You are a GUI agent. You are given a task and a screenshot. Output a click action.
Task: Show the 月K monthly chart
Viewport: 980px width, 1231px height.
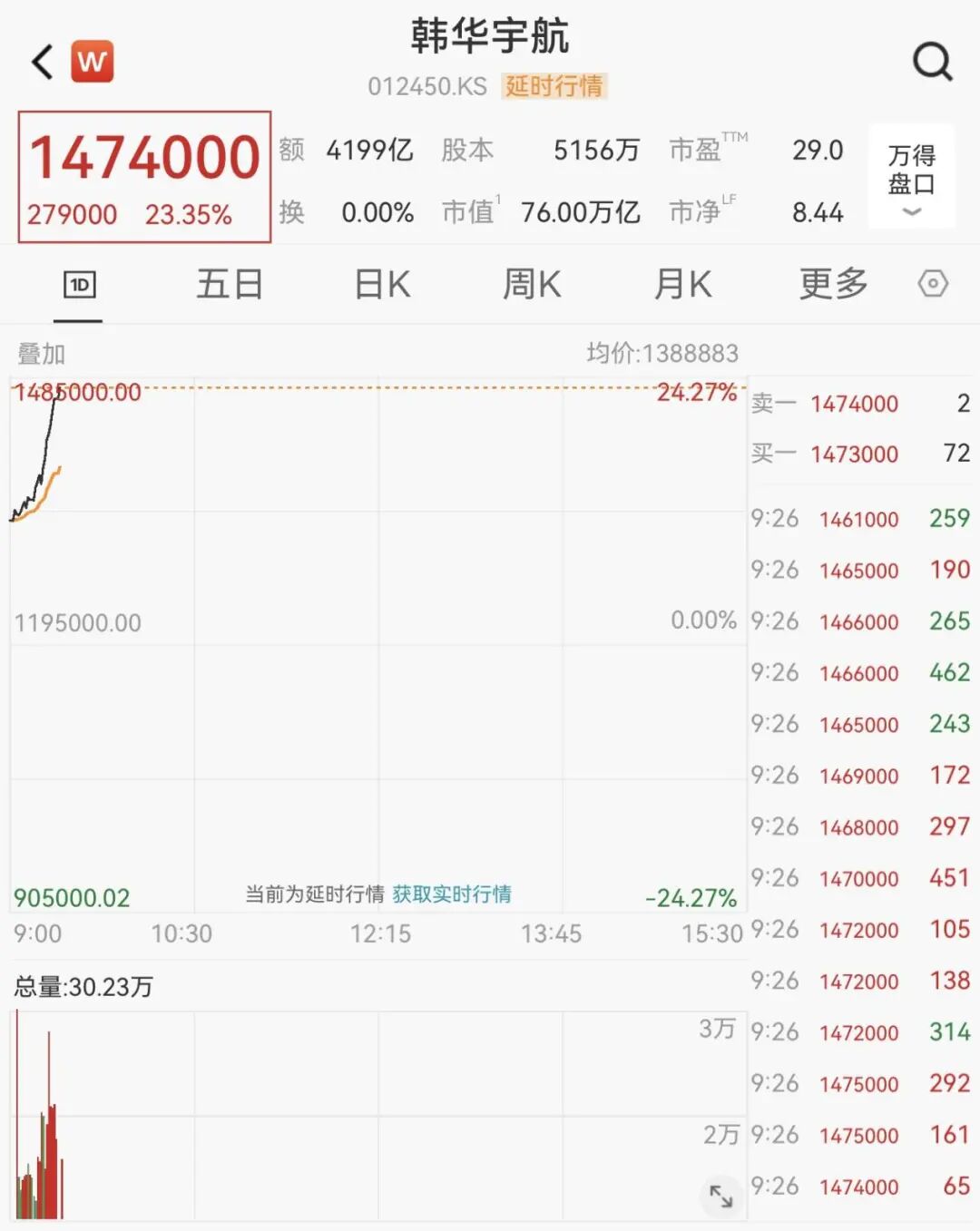tap(682, 285)
